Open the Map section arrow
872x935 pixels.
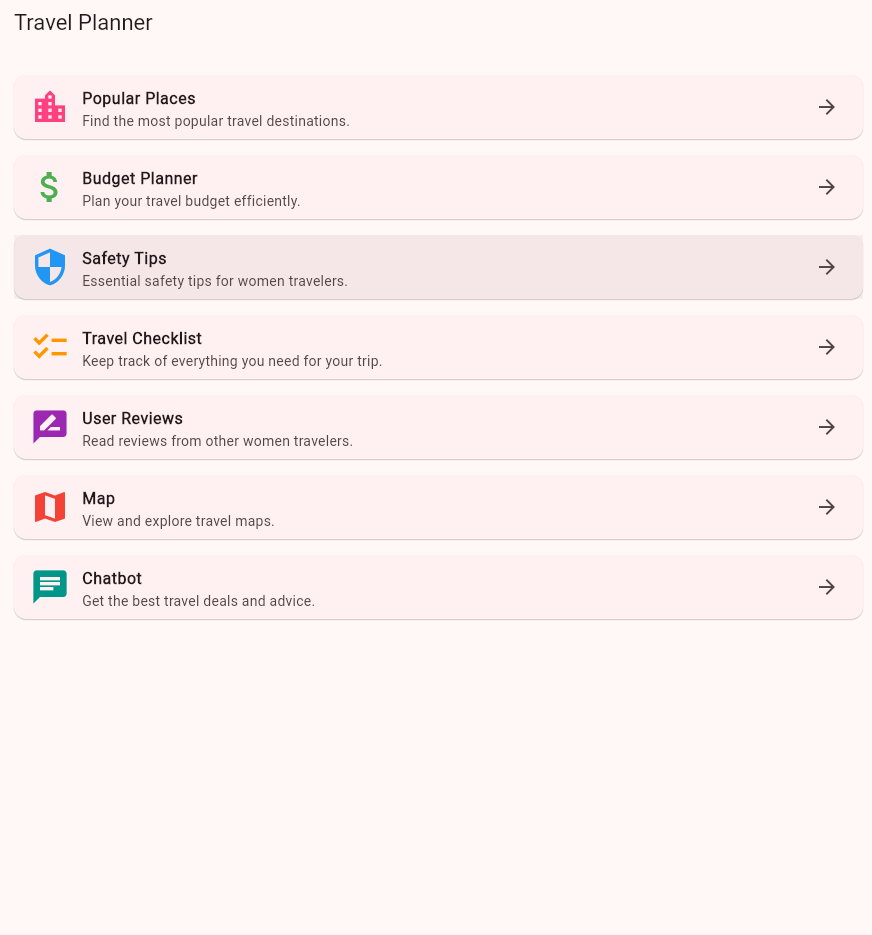pos(827,507)
